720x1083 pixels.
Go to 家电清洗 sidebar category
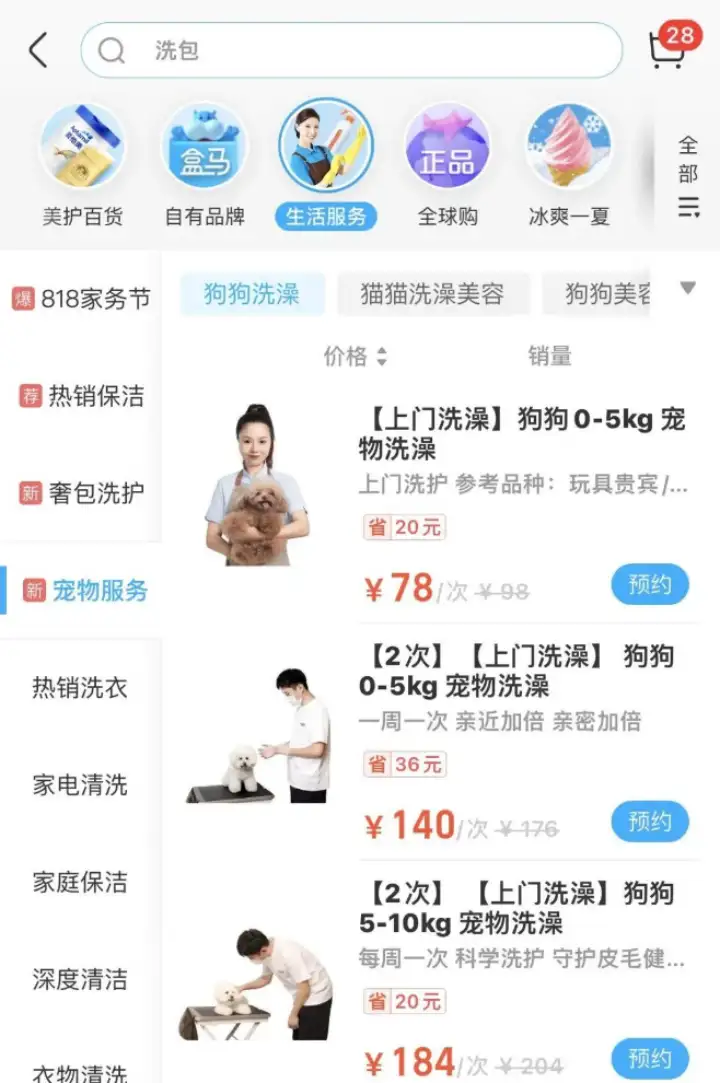click(80, 785)
